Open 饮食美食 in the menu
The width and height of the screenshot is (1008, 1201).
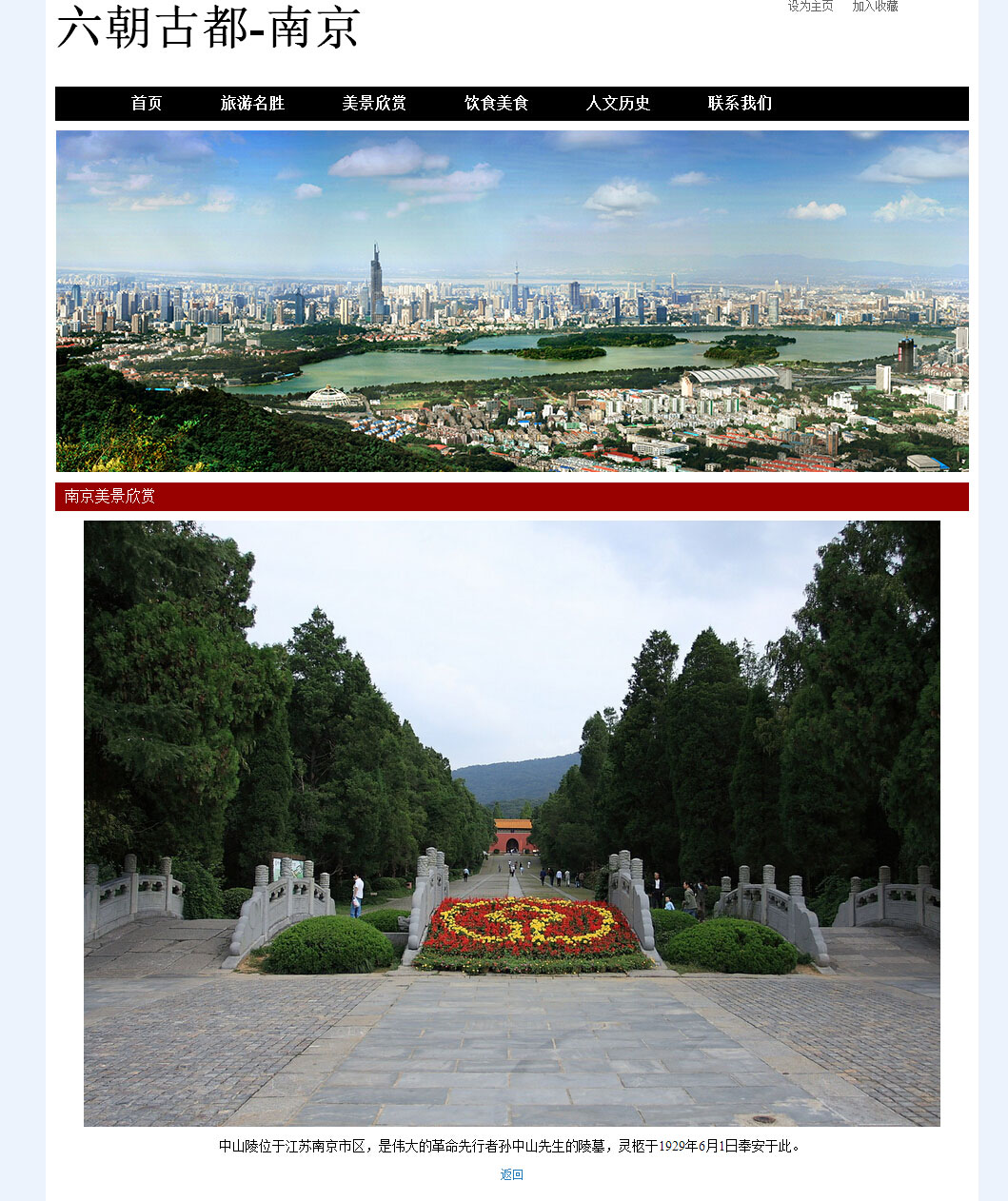(496, 103)
